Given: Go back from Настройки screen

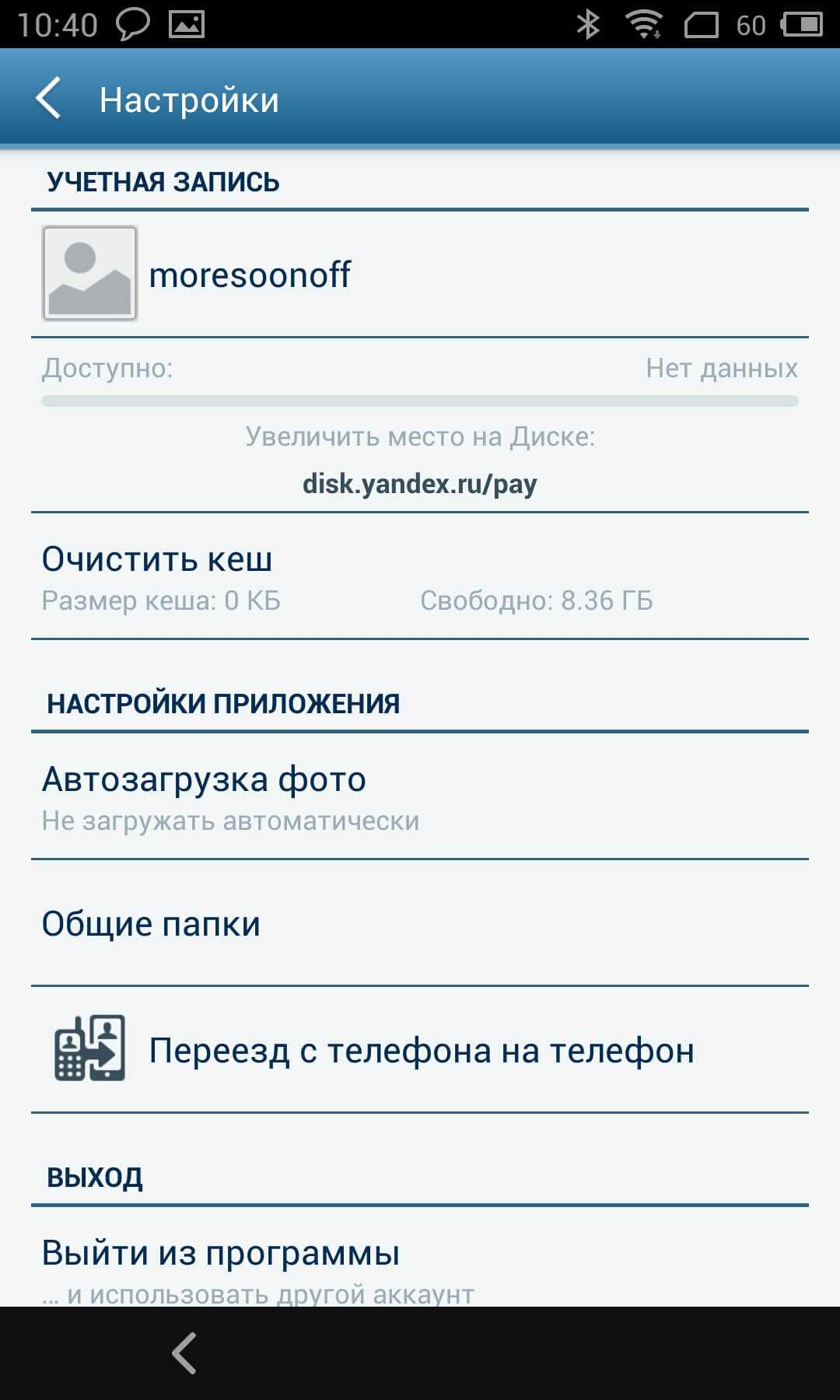Looking at the screenshot, I should click(48, 100).
